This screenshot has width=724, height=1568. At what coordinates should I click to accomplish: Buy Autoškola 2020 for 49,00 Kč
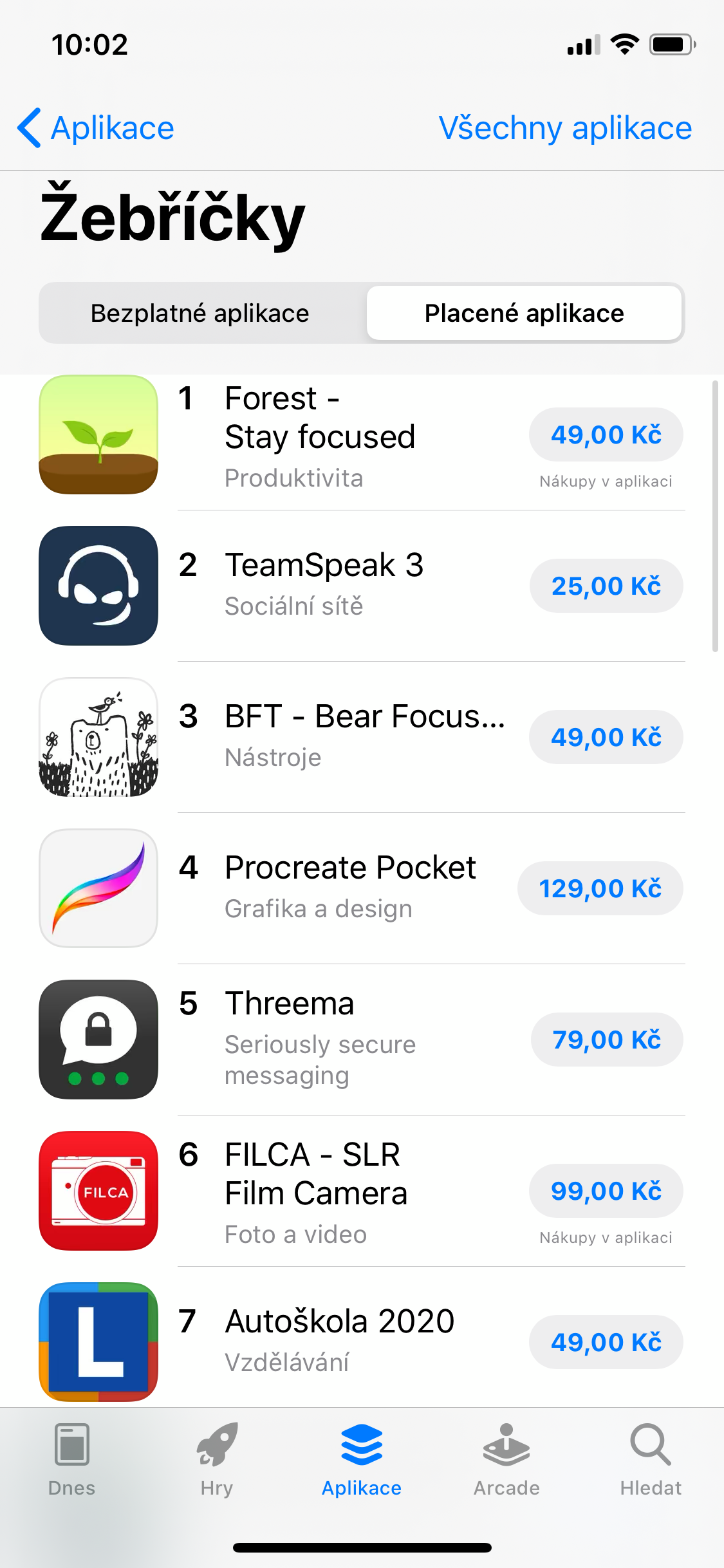tap(606, 1343)
